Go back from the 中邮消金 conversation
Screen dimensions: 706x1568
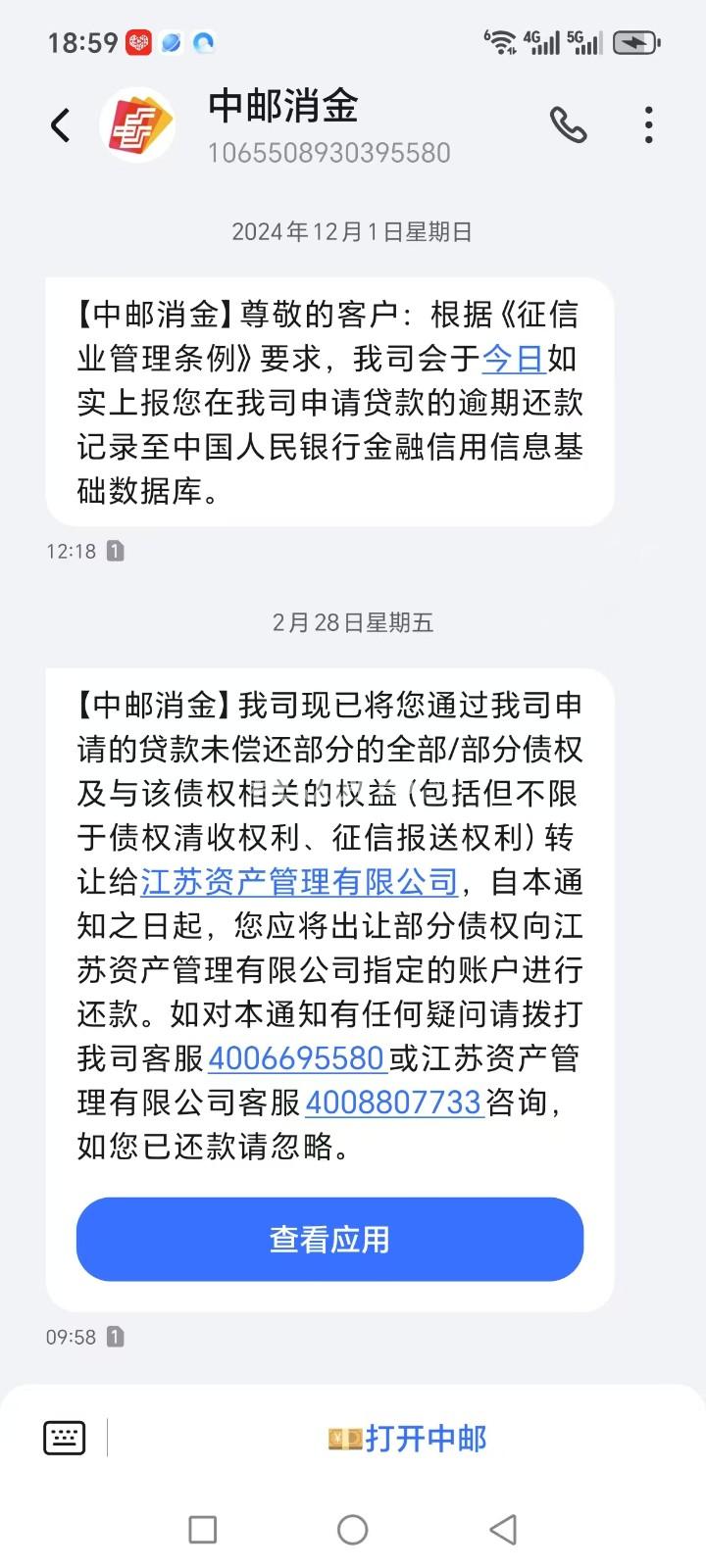coord(61,125)
